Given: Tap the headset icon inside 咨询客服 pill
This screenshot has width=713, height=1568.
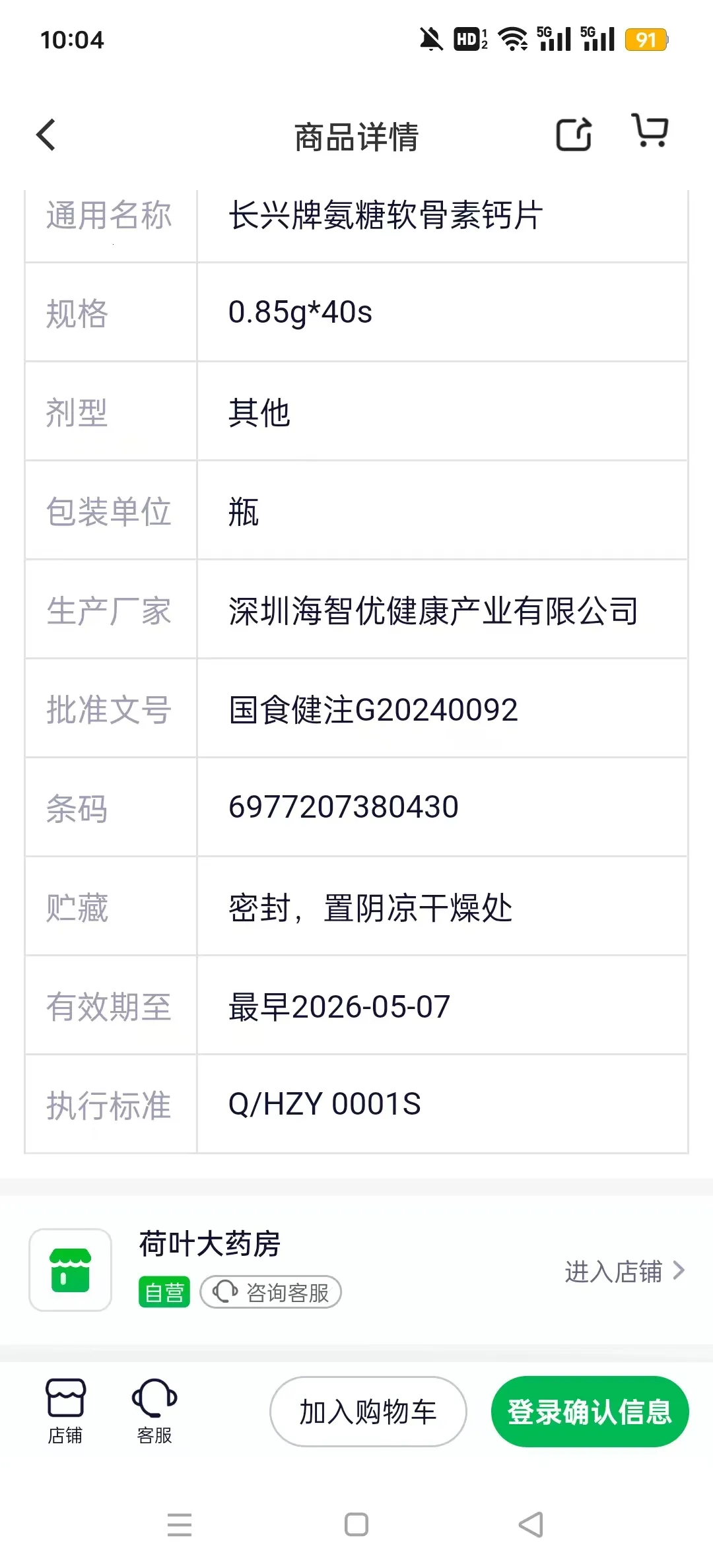Looking at the screenshot, I should pyautogui.click(x=226, y=1292).
